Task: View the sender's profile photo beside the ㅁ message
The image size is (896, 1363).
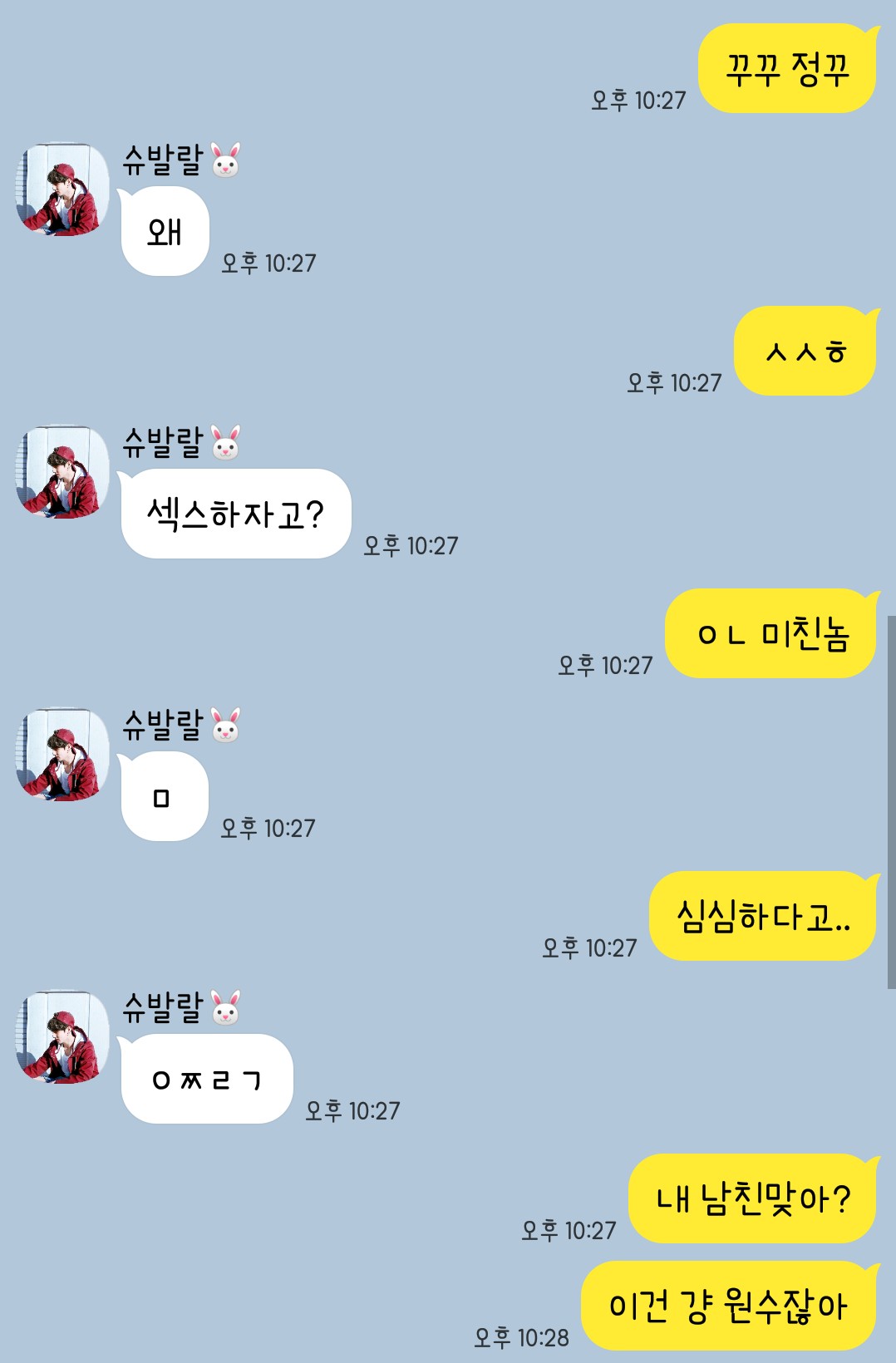Action: point(62,754)
